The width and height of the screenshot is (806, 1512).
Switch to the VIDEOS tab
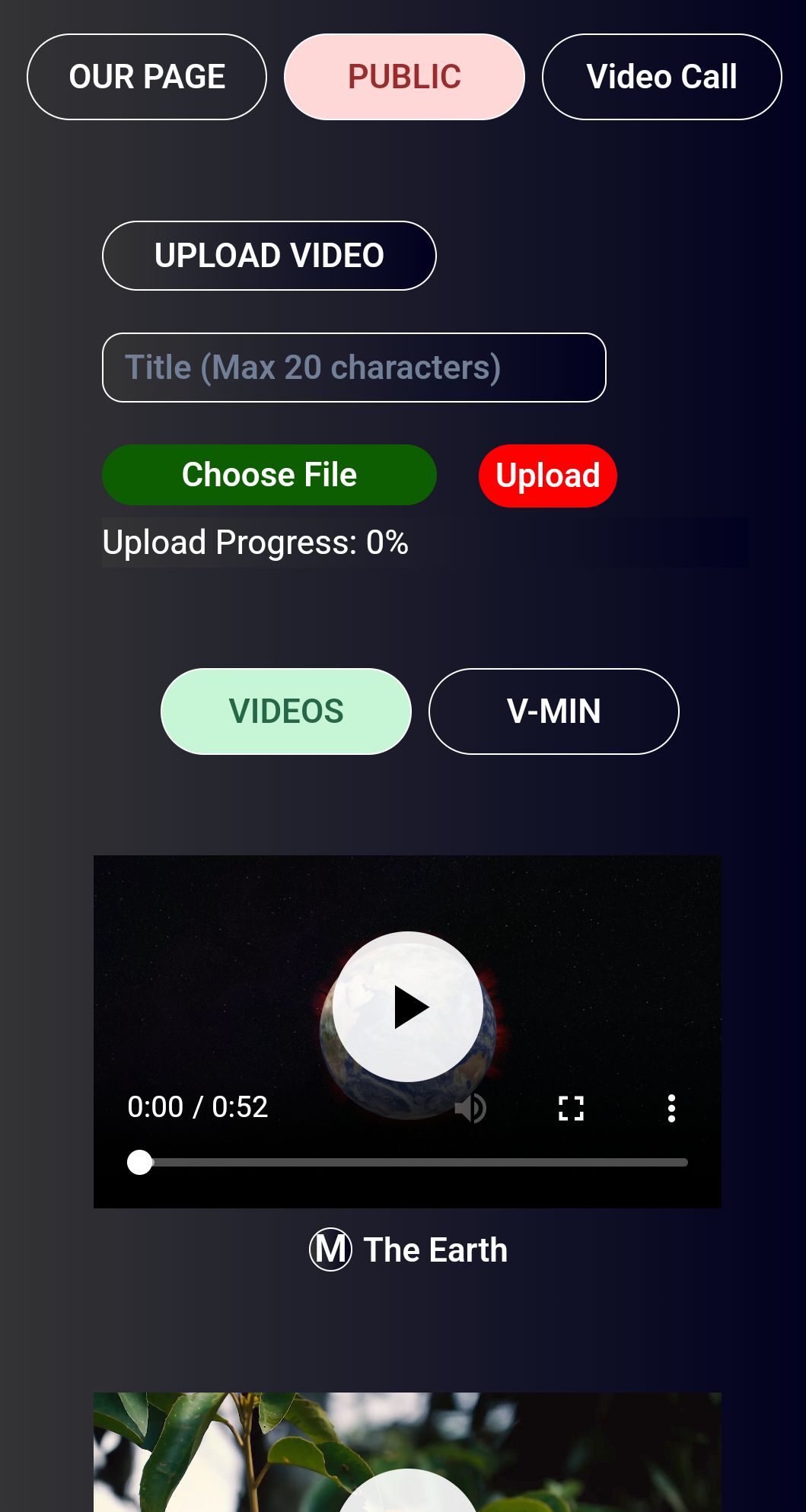286,711
